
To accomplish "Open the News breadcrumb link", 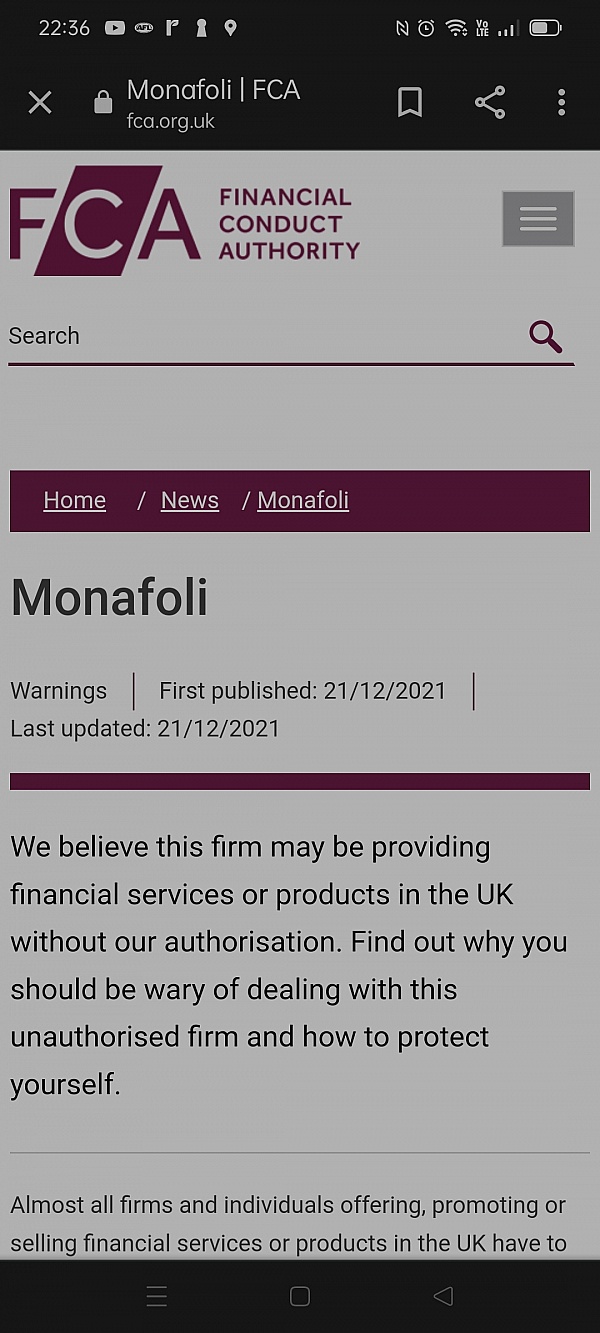I will (189, 500).
